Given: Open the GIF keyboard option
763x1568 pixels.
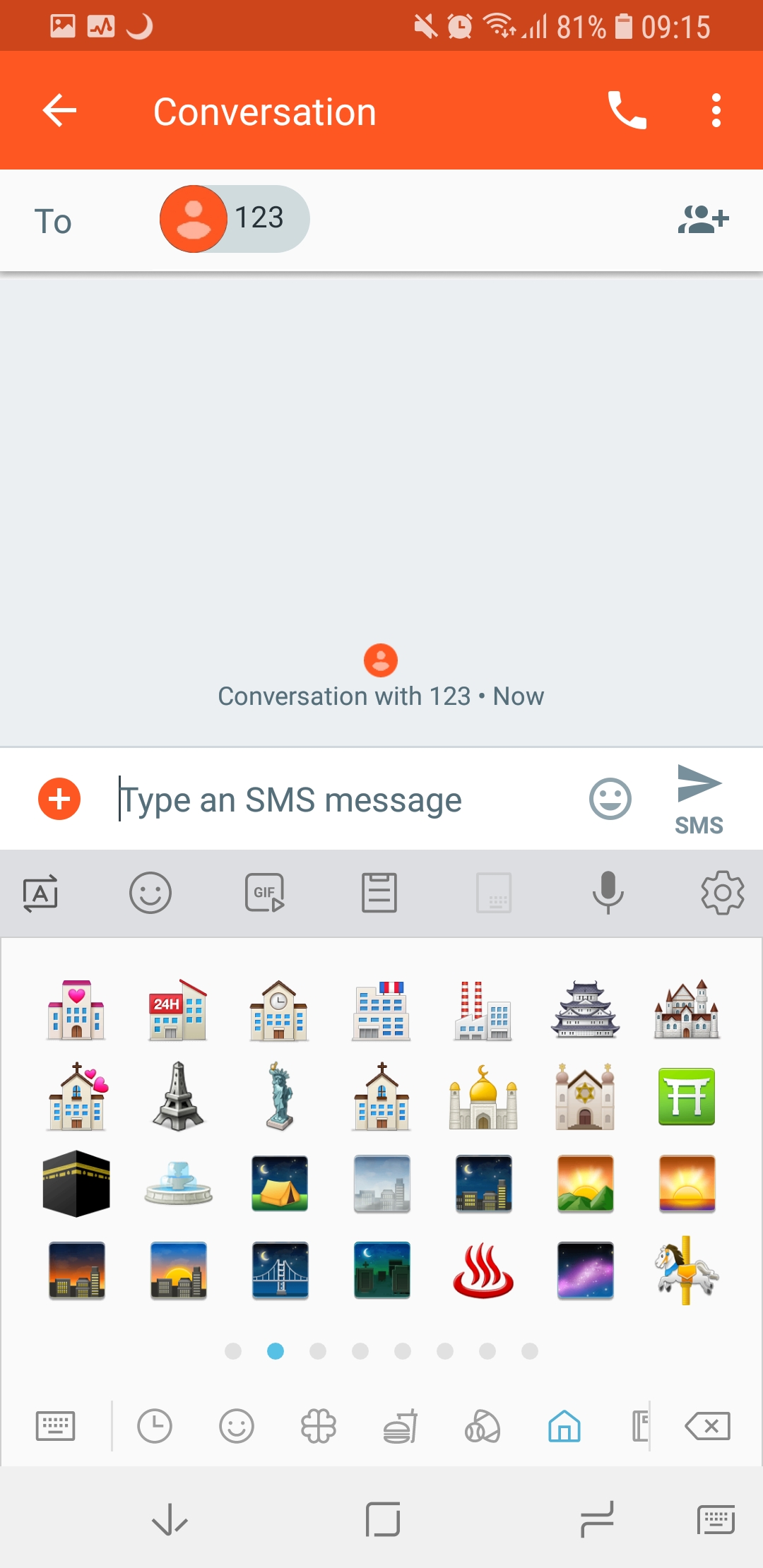Looking at the screenshot, I should (x=265, y=893).
